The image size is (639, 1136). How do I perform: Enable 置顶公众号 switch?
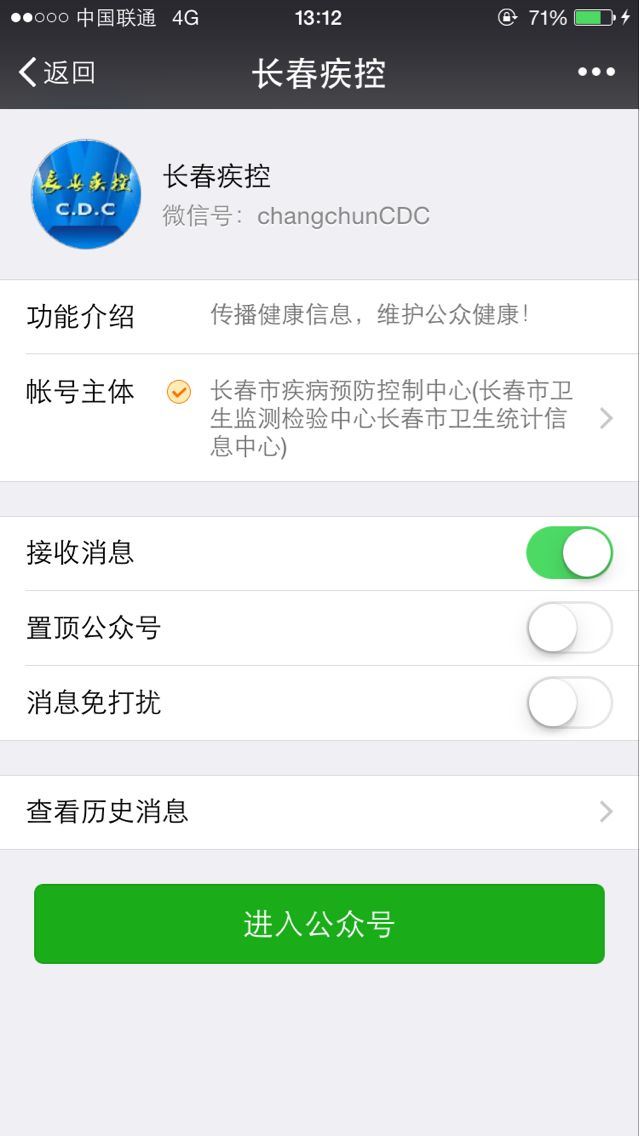[x=569, y=628]
